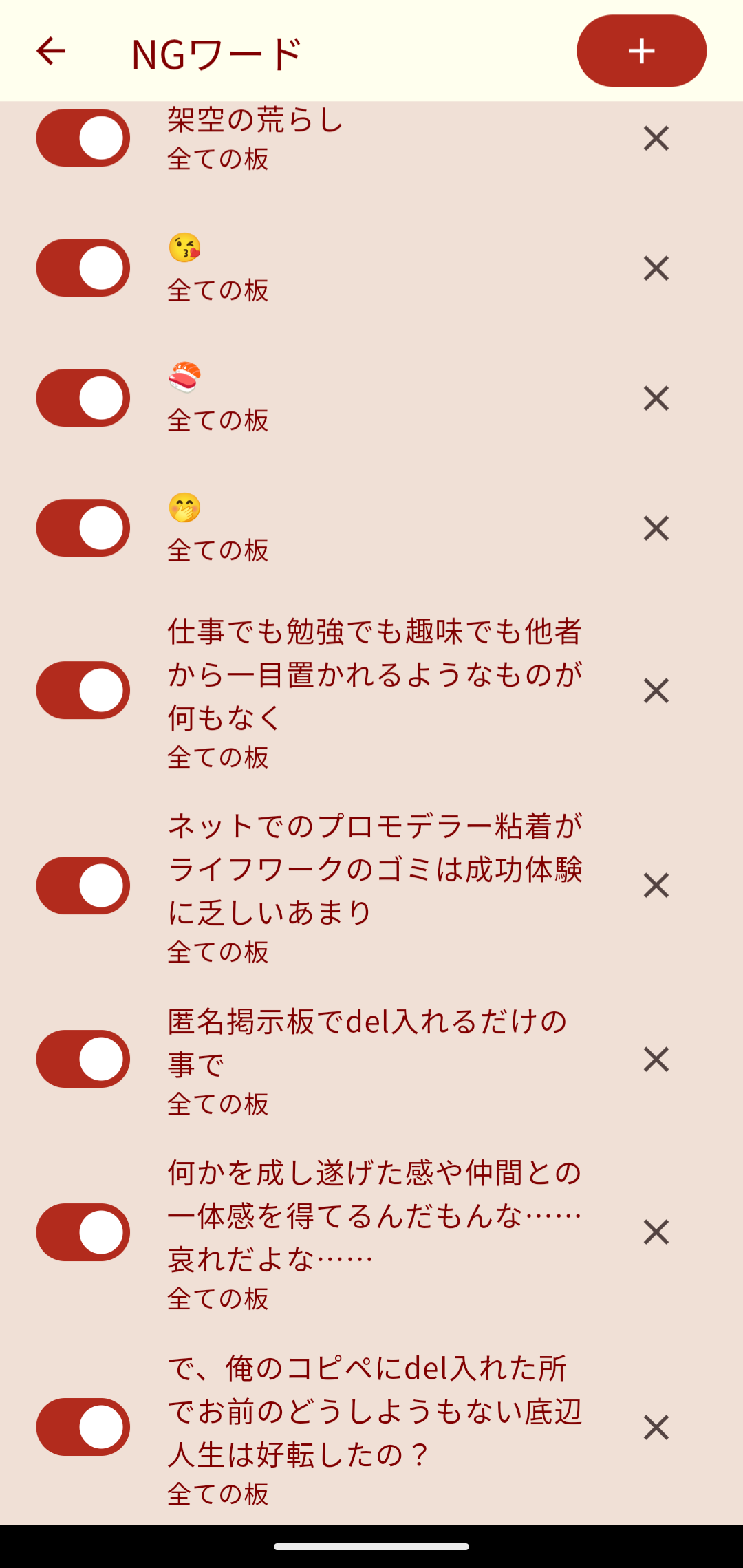Turn off the 仕事でも勉強でも NG word switch
This screenshot has height=1568, width=743.
click(x=83, y=690)
